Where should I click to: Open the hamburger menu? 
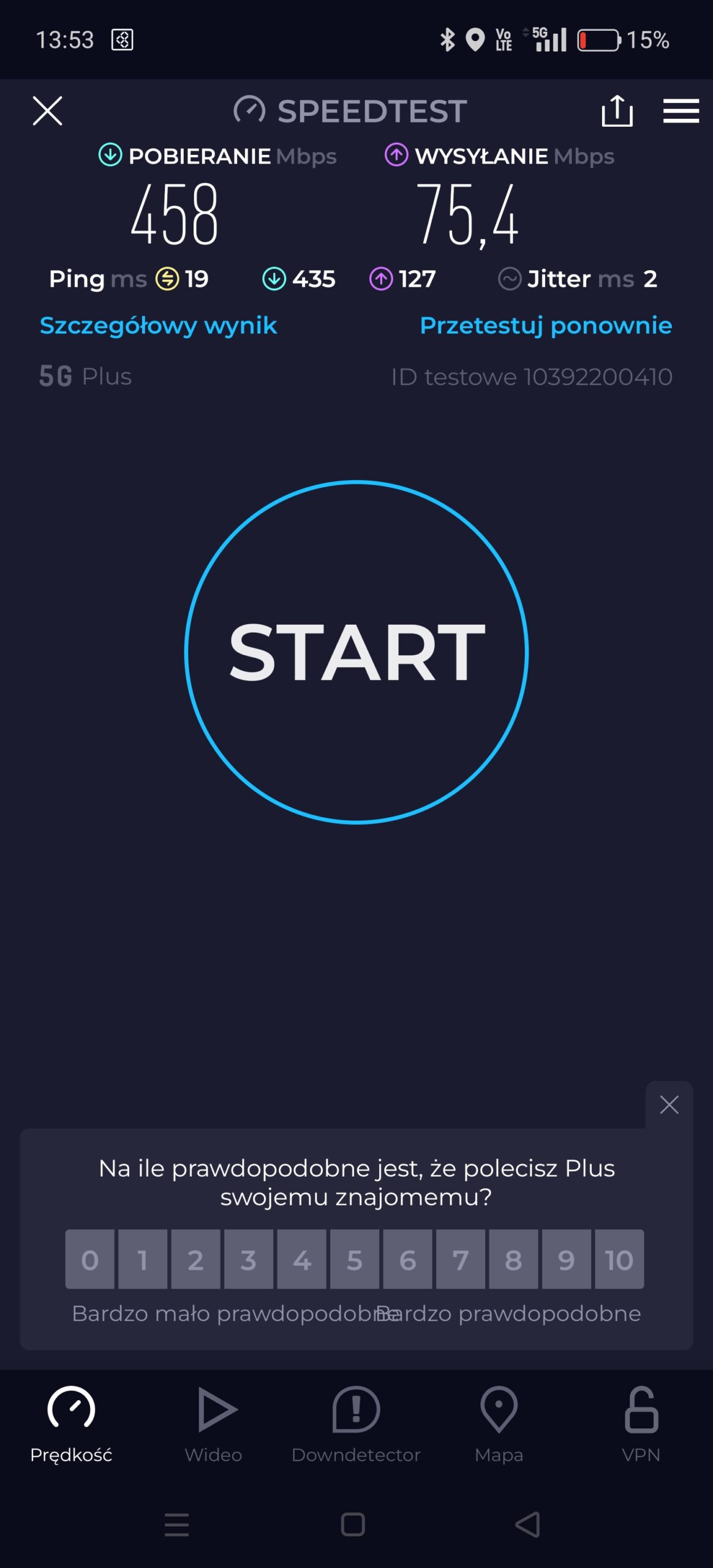681,111
